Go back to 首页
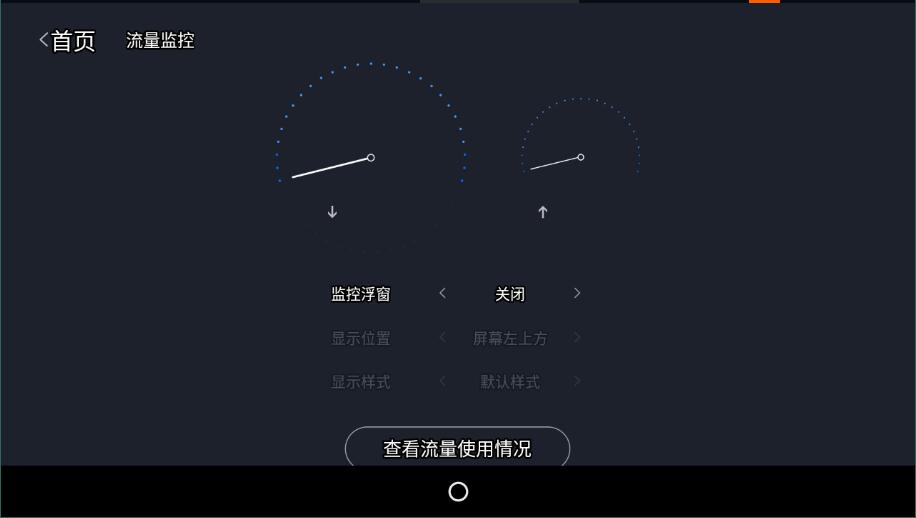This screenshot has height=518, width=916. [66, 41]
